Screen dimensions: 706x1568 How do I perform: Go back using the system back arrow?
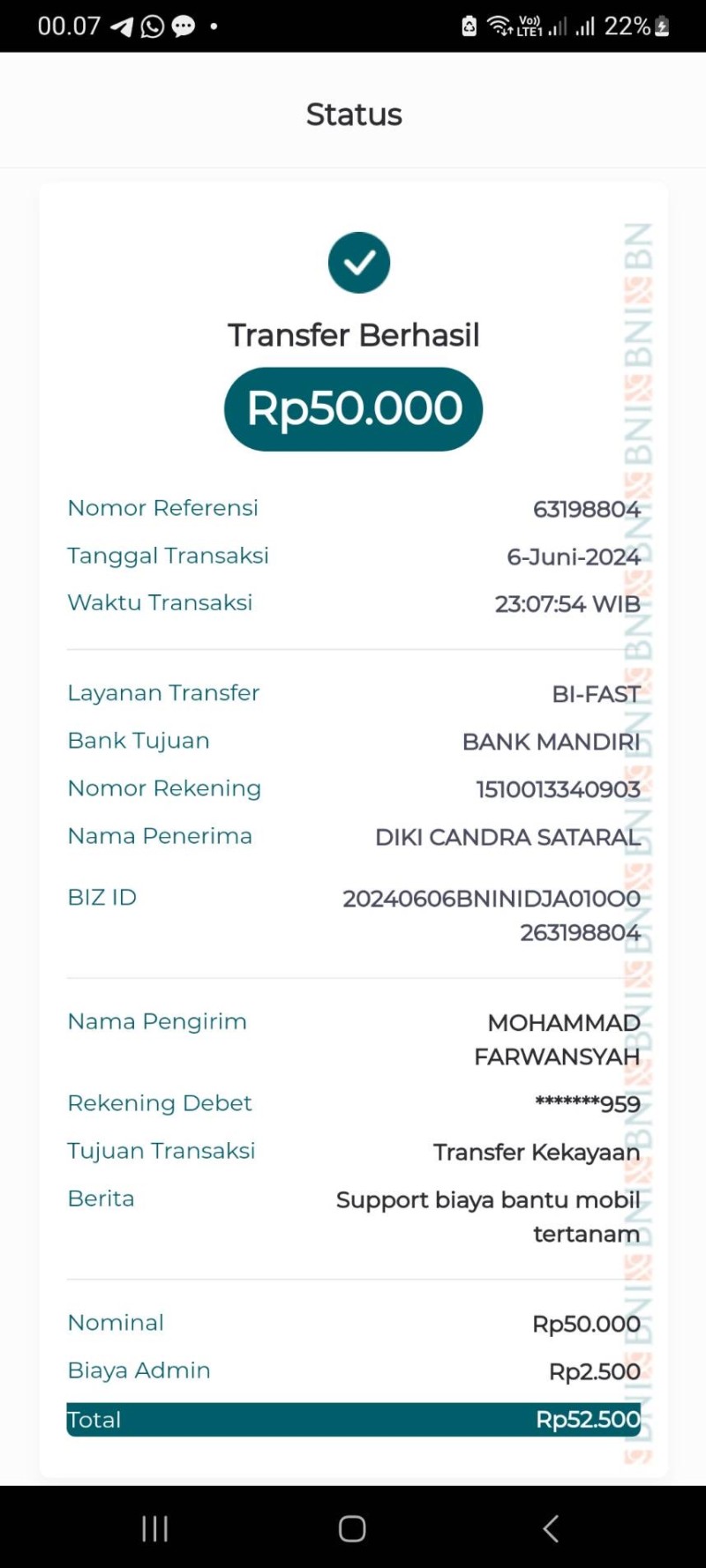coord(551,1528)
